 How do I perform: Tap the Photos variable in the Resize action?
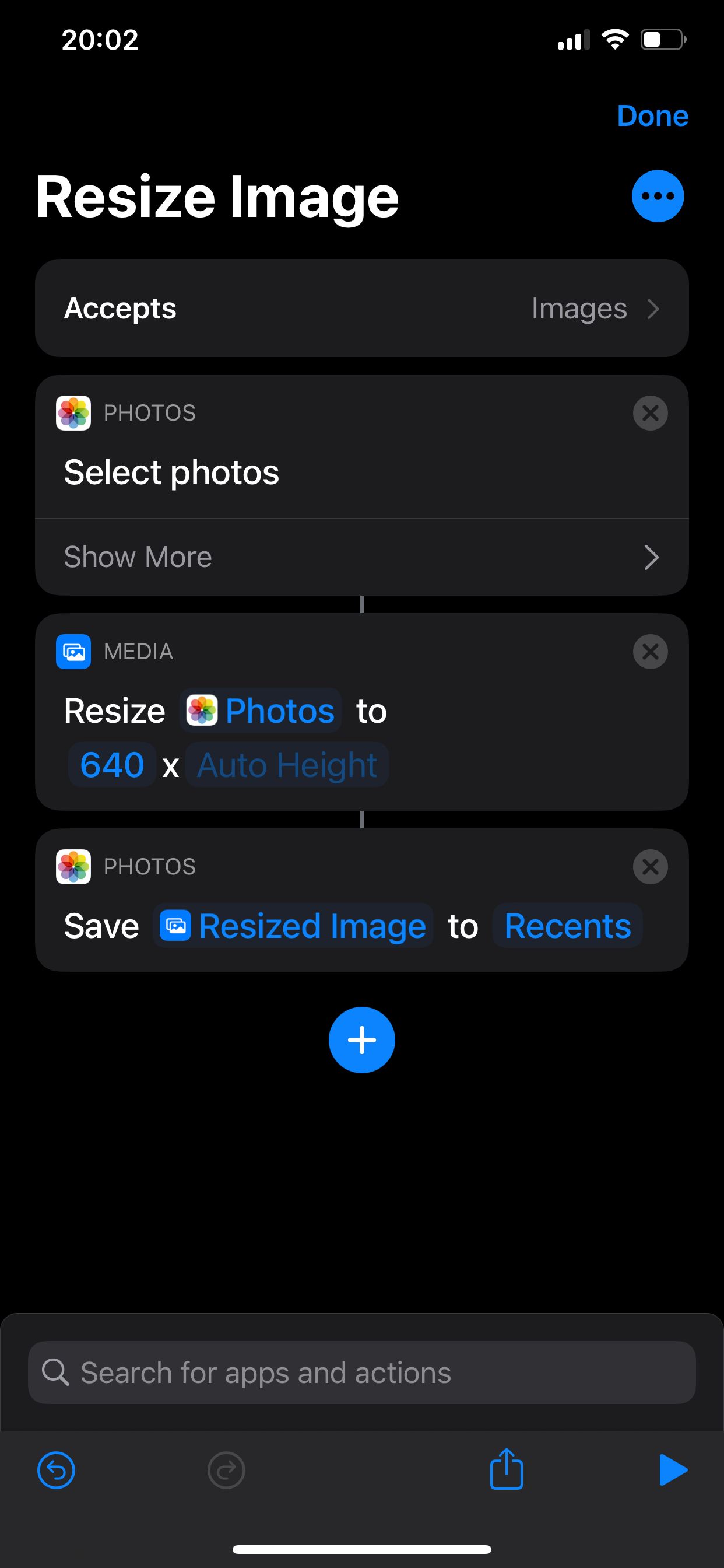pyautogui.click(x=261, y=710)
